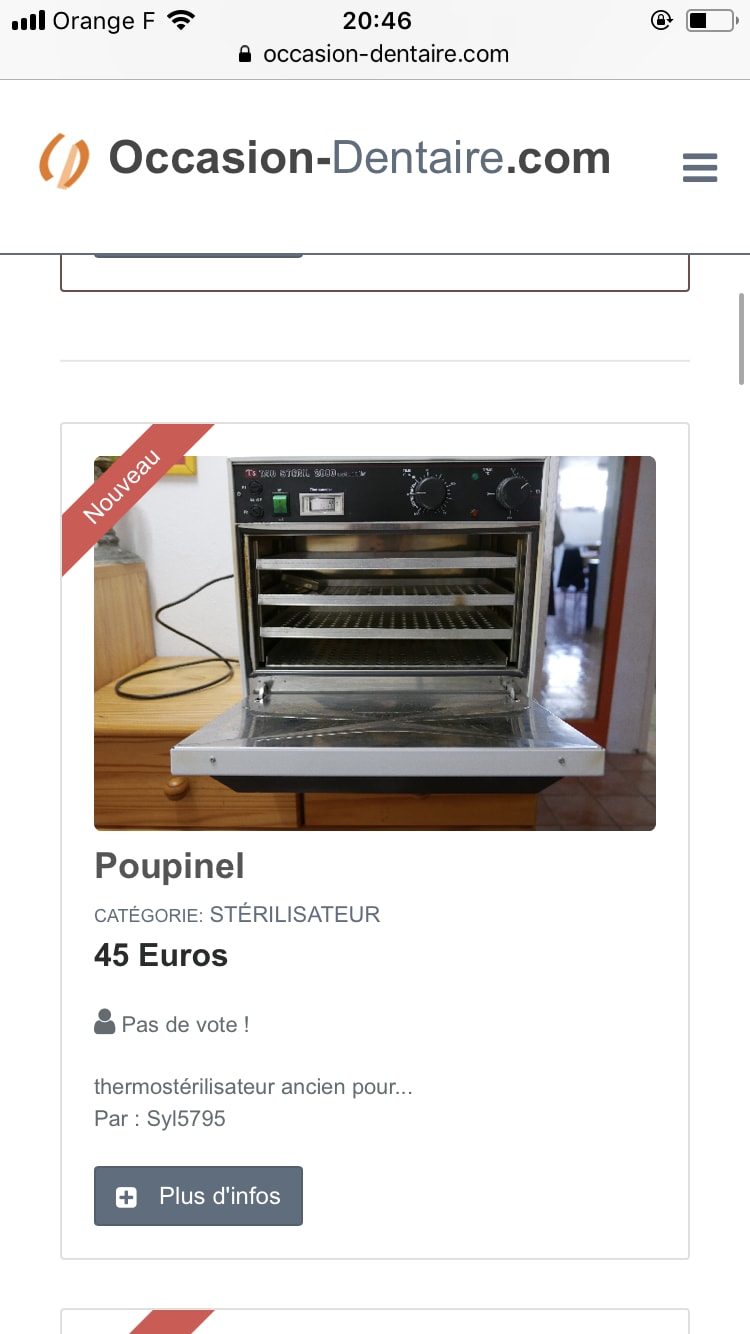Browse the Stérilisateur category
This screenshot has height=1334, width=750.
[x=294, y=914]
